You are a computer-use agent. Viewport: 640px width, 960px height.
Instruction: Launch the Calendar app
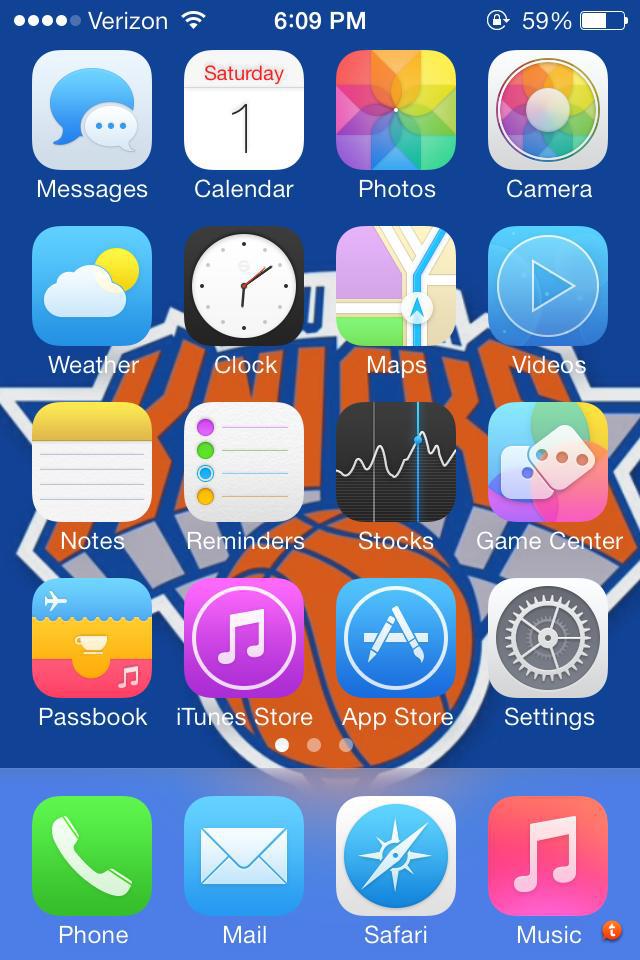coord(244,110)
